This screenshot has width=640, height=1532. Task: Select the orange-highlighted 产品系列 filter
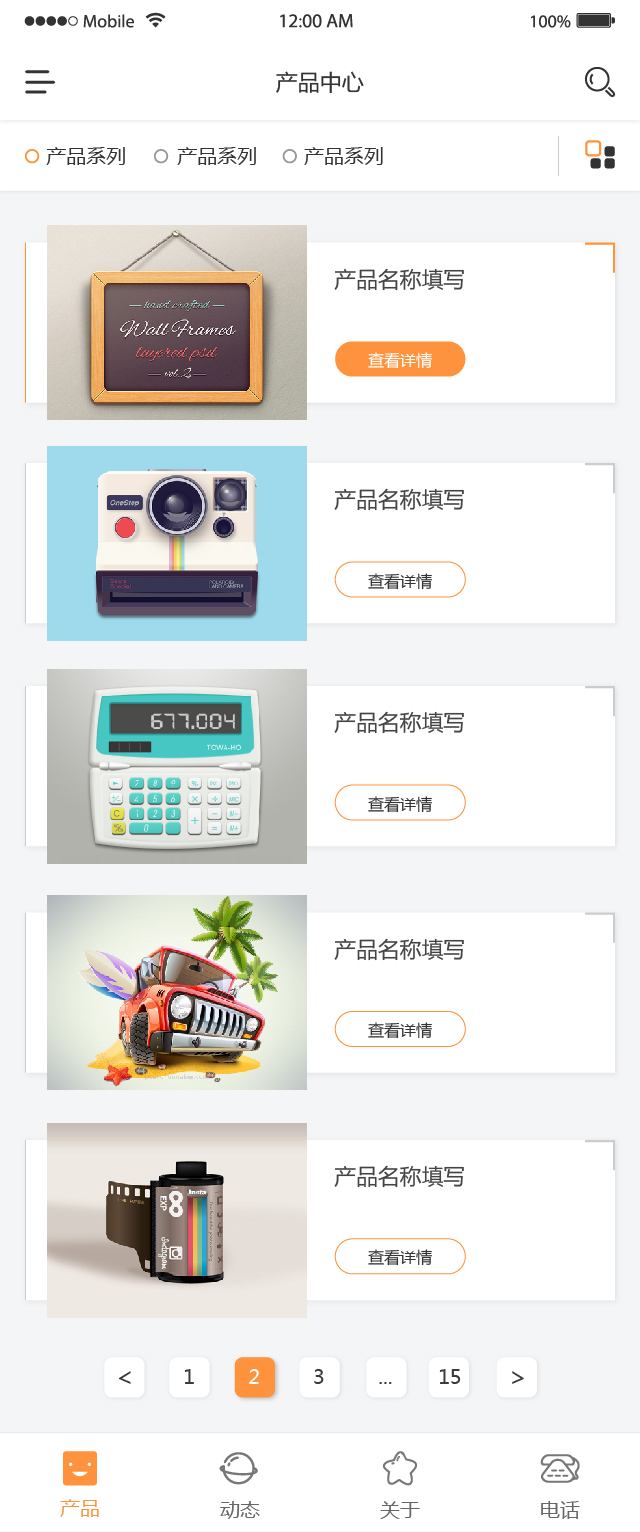click(x=76, y=156)
